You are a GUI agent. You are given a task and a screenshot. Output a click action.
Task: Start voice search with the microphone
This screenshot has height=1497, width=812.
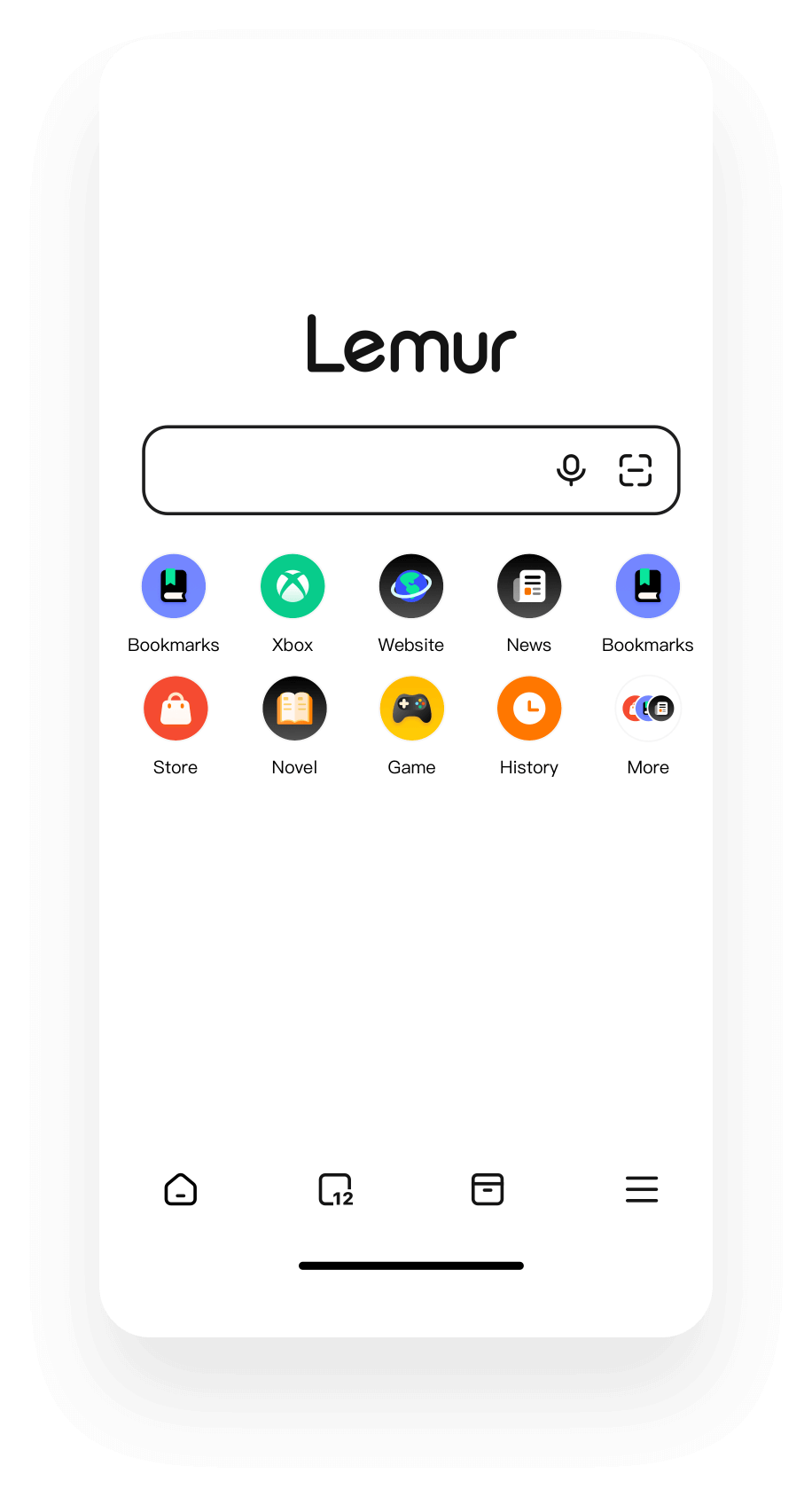[571, 470]
